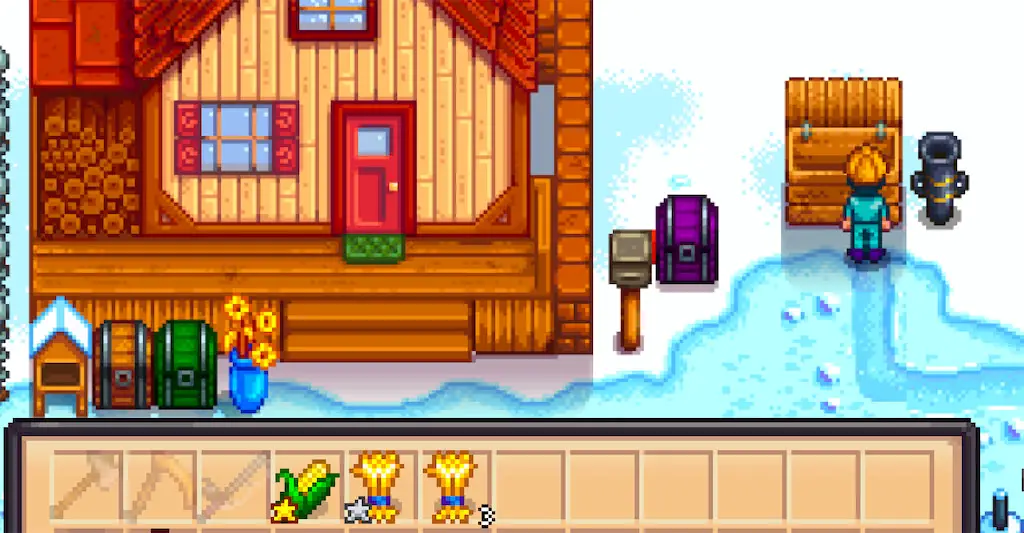Screen dimensions: 1024x533
Task: Select the wheat stack of three
Action: click(x=456, y=487)
